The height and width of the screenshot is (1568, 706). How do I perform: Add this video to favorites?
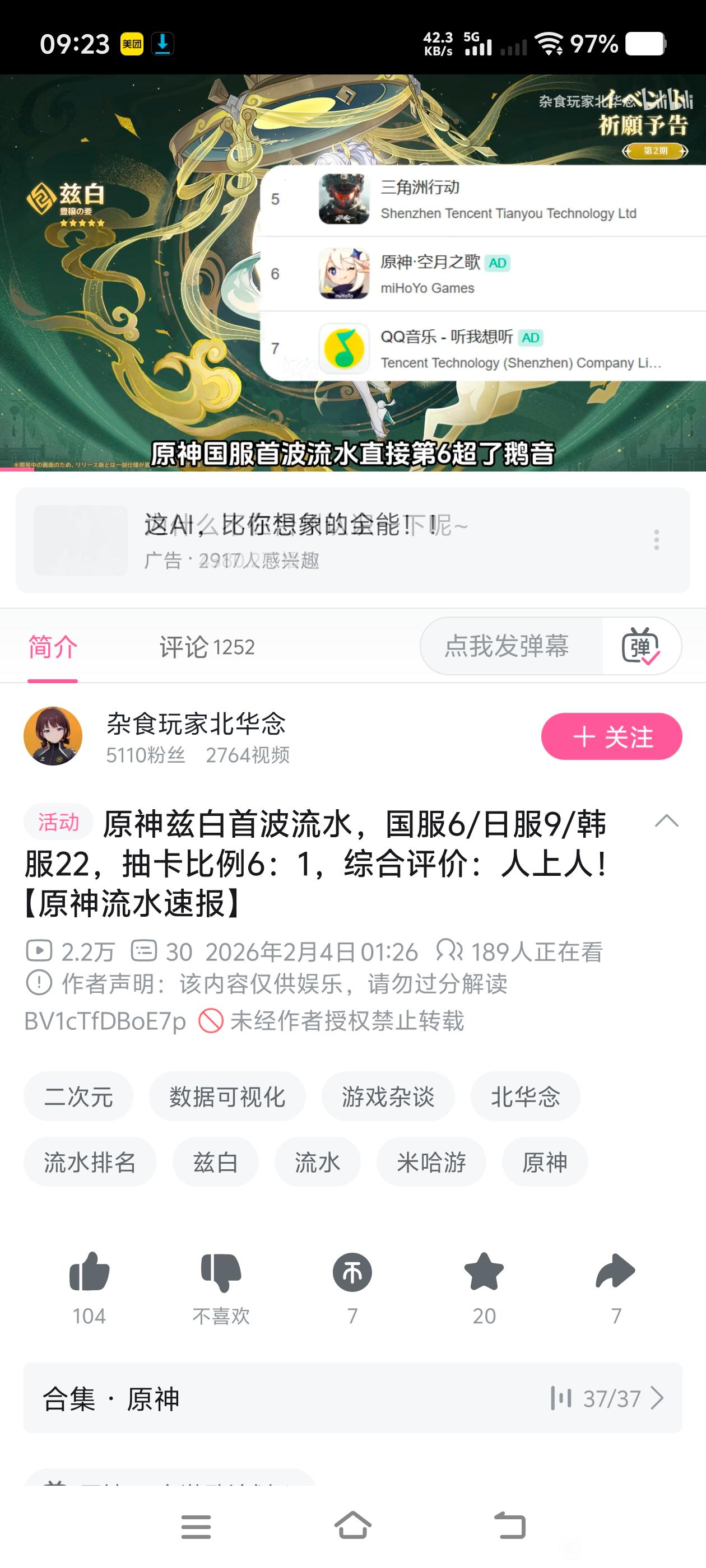(484, 1272)
